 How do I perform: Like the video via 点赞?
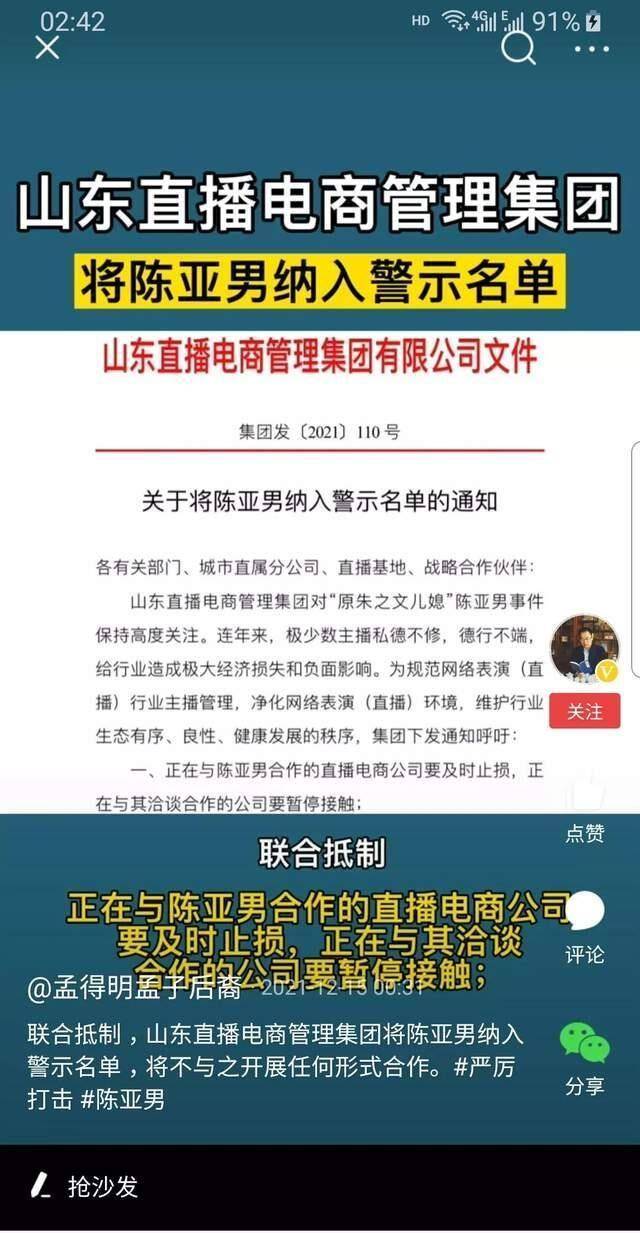pos(585,806)
